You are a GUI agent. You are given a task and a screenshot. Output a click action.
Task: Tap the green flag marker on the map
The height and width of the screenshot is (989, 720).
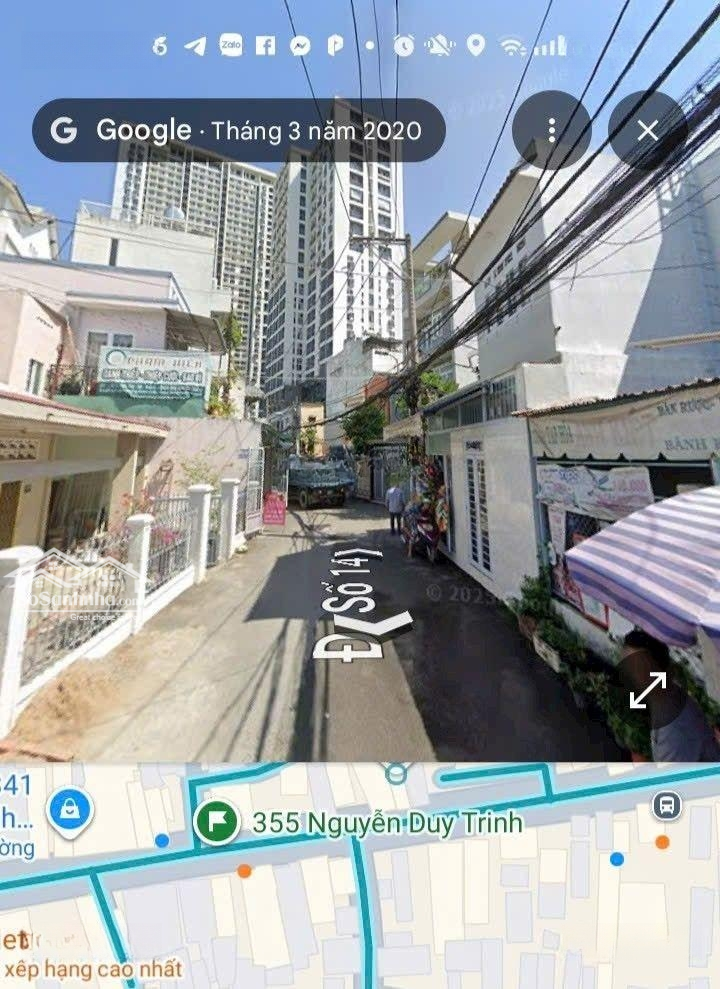[x=217, y=824]
